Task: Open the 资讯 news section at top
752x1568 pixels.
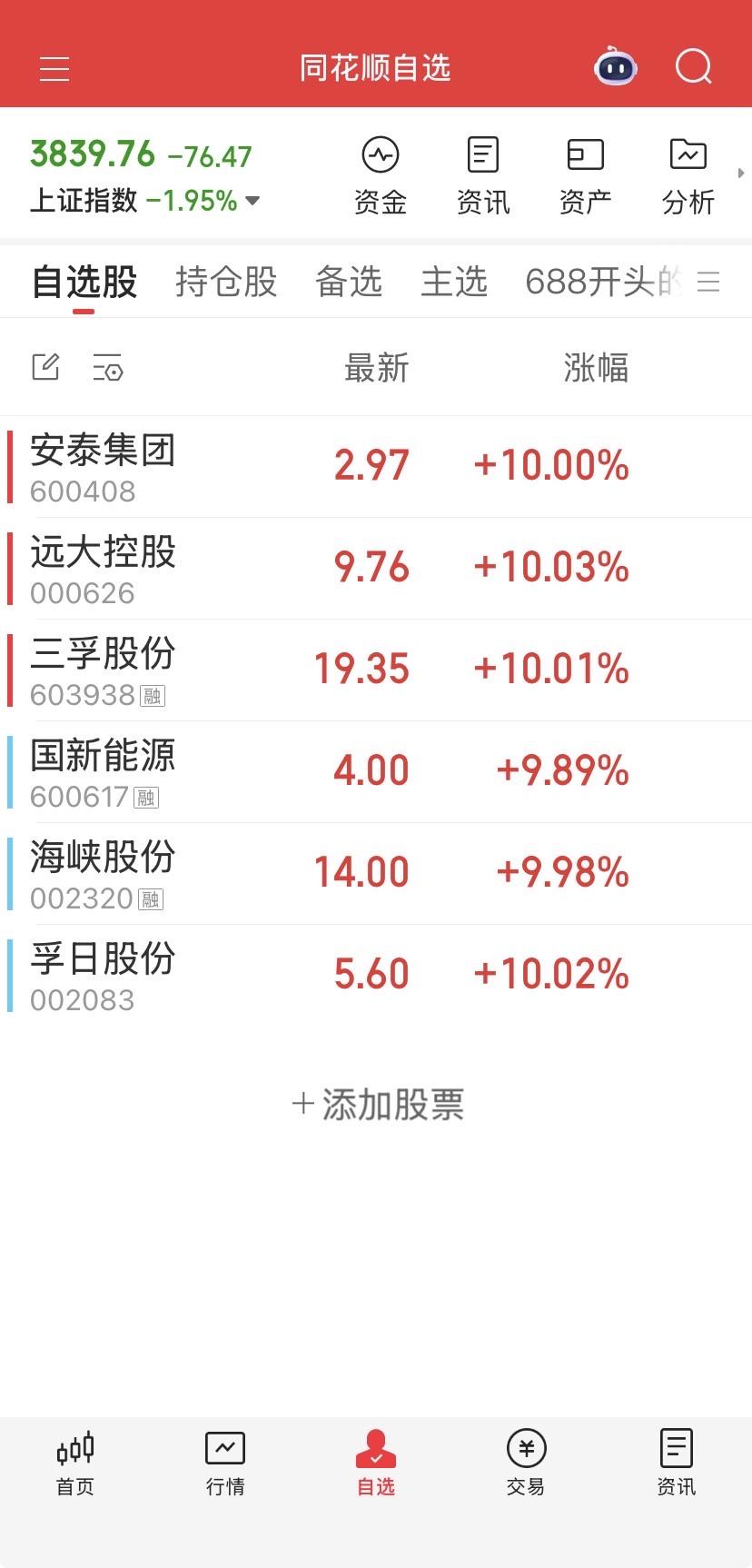Action: (x=482, y=174)
